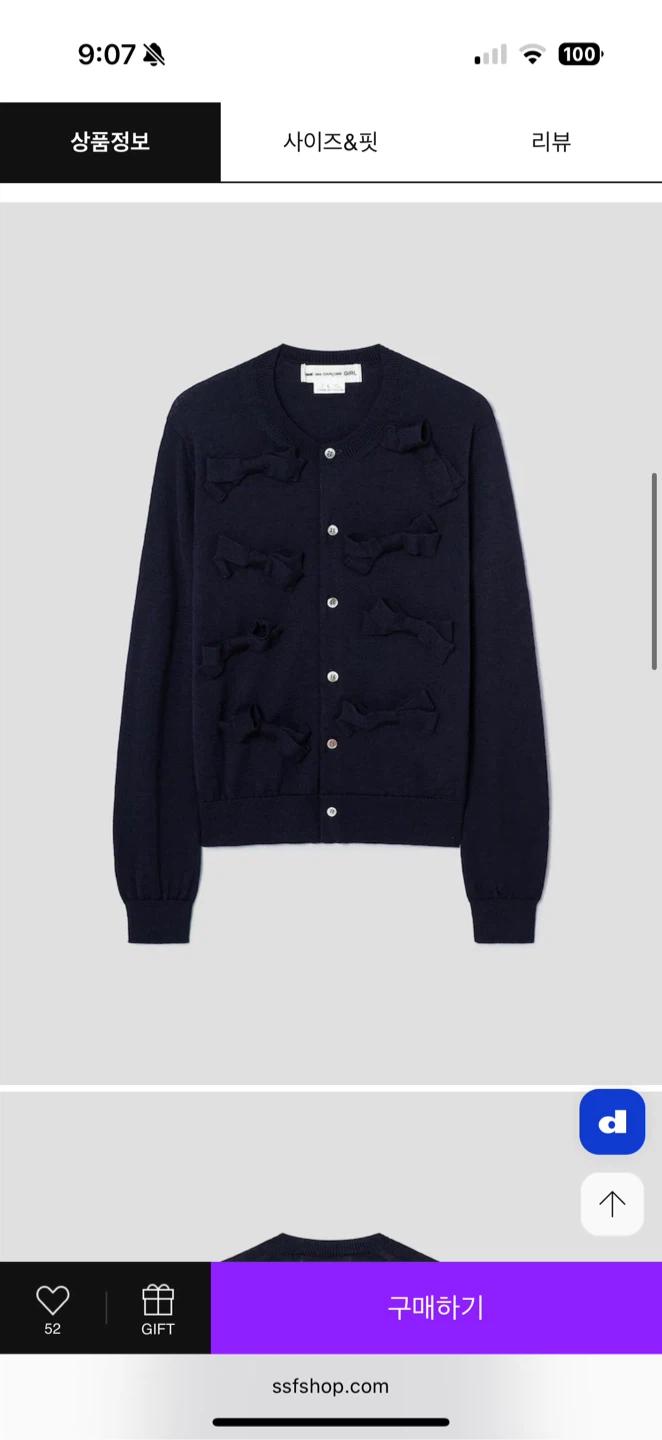Image resolution: width=662 pixels, height=1440 pixels.
Task: Tap the 구매하기 purchase button
Action: pyautogui.click(x=436, y=1307)
